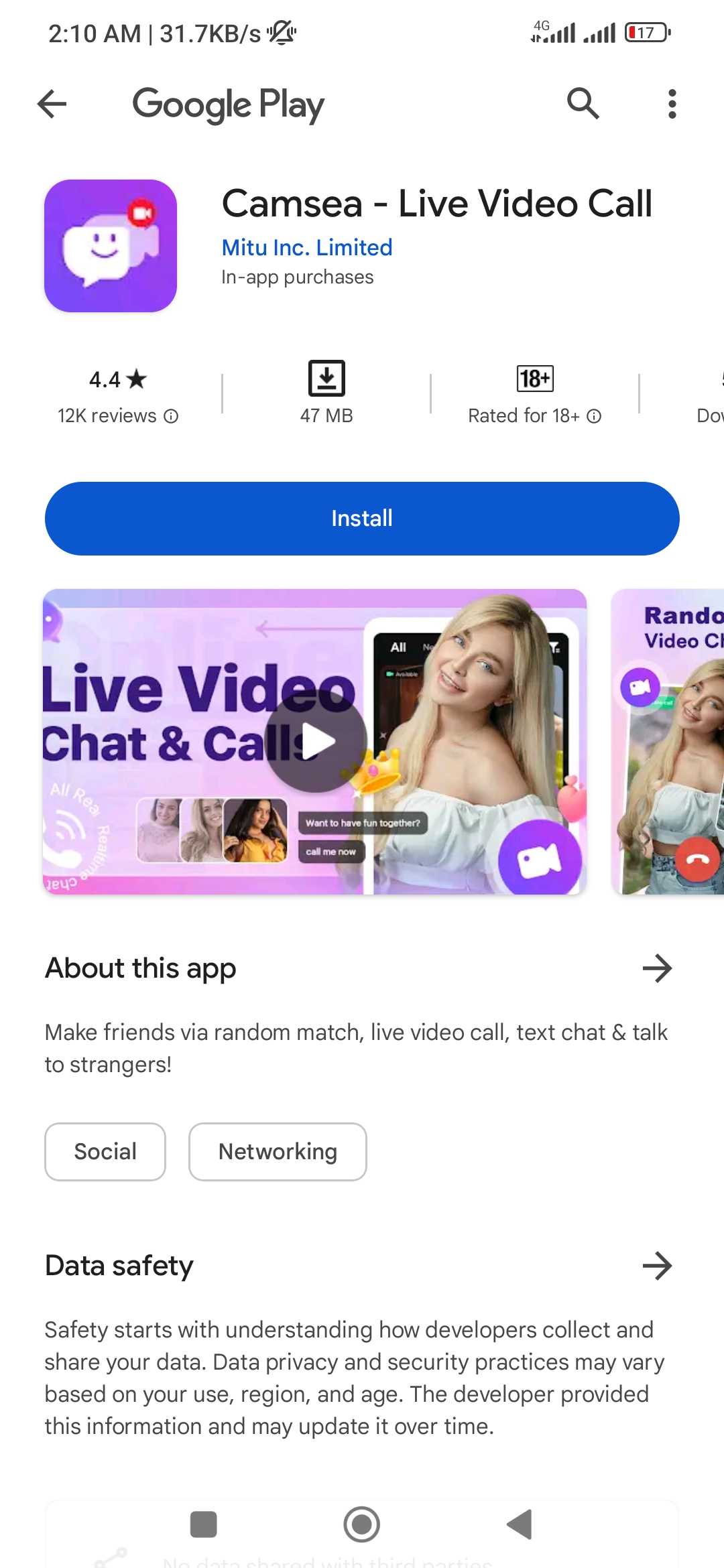The image size is (724, 1568).
Task: Open recent apps from the navigation bar
Action: [204, 1524]
